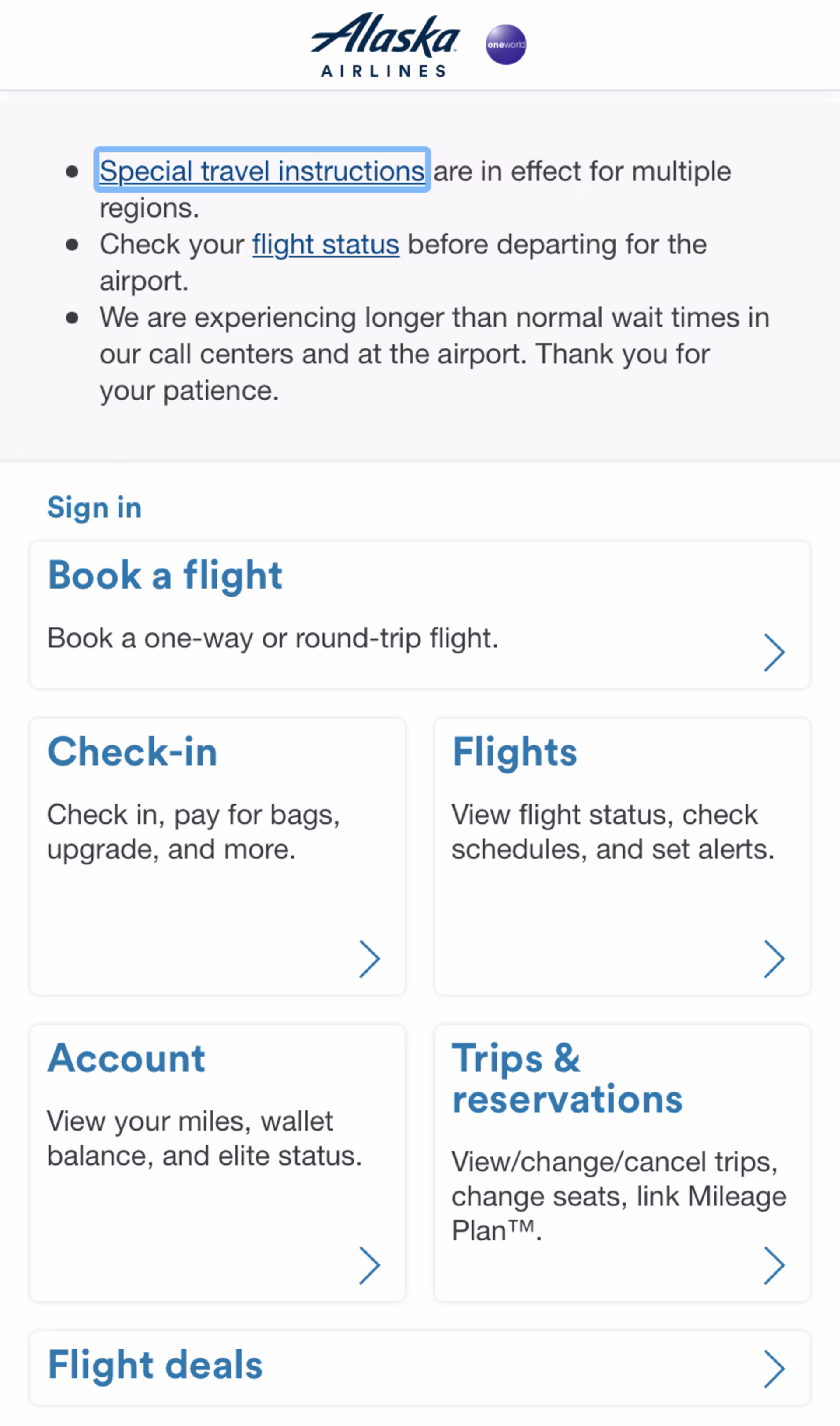Click the Check-in chevron arrow

(x=369, y=959)
